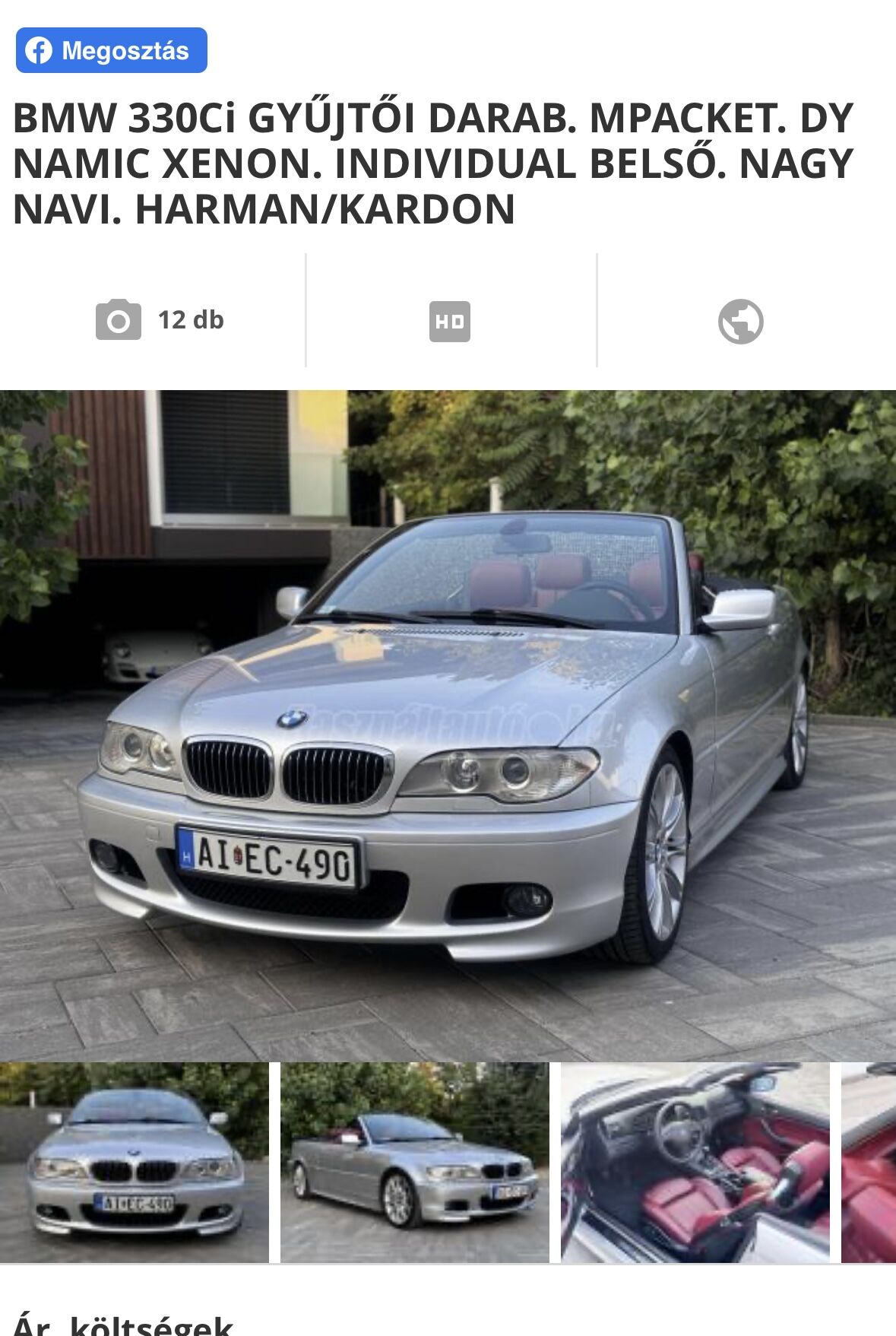The image size is (896, 1336).
Task: Open the main BMW 330Ci photo
Action: [448, 725]
